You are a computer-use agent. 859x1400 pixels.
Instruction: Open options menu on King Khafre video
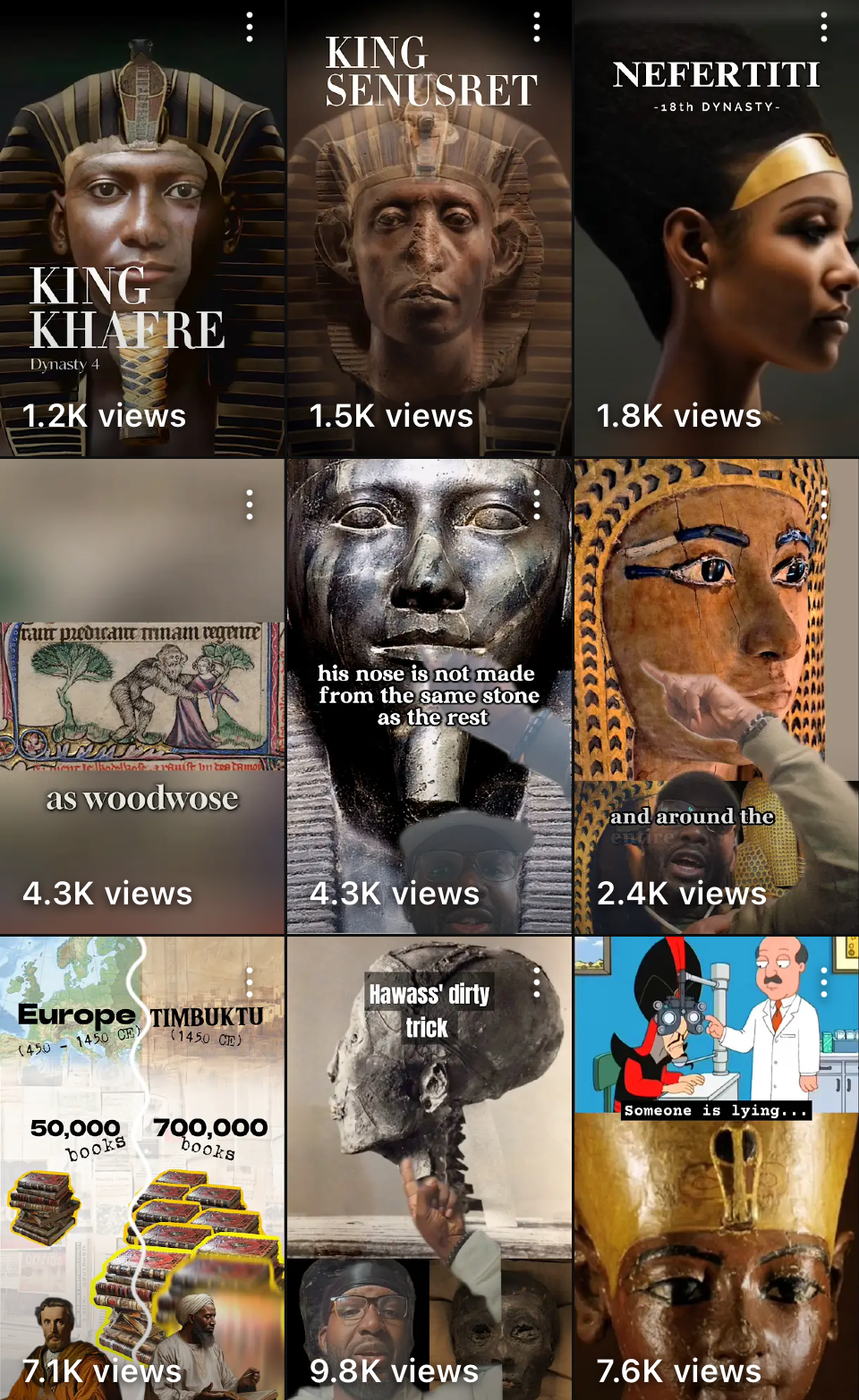(x=250, y=27)
